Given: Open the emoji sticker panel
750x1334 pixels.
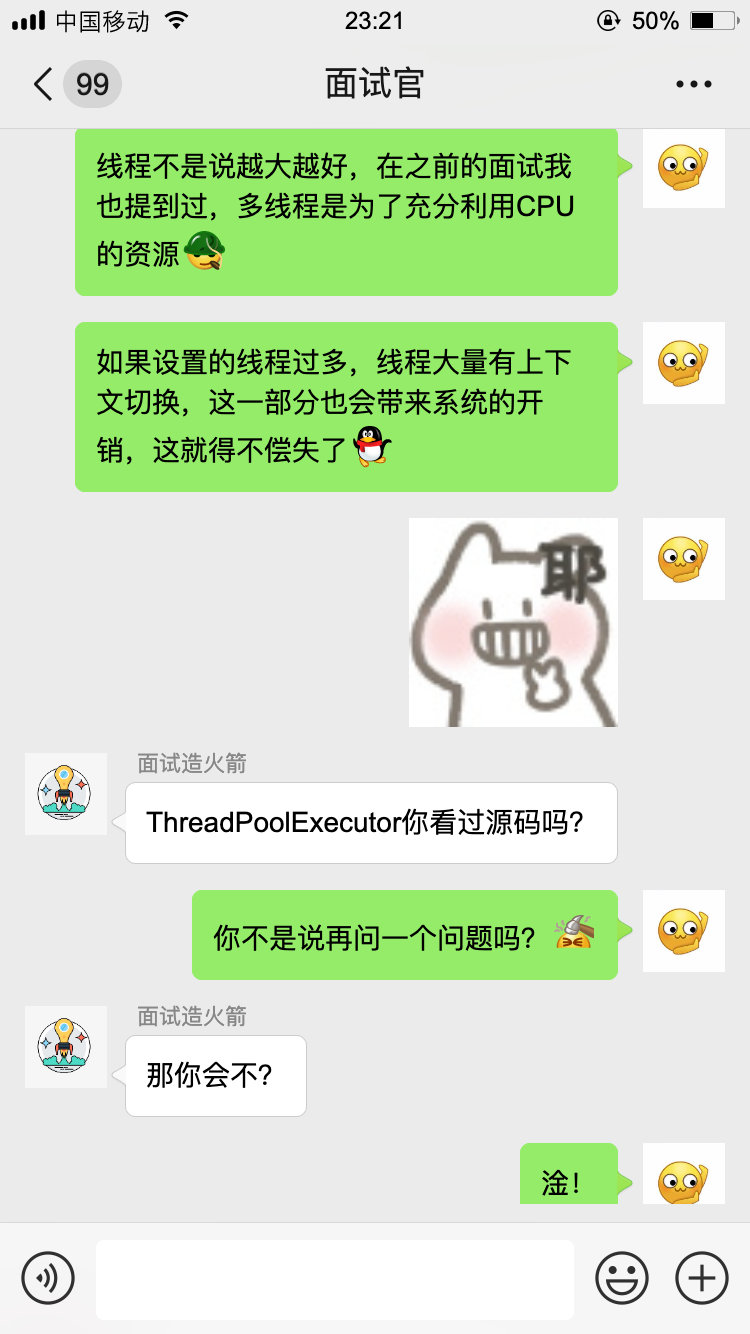Looking at the screenshot, I should pos(622,1278).
